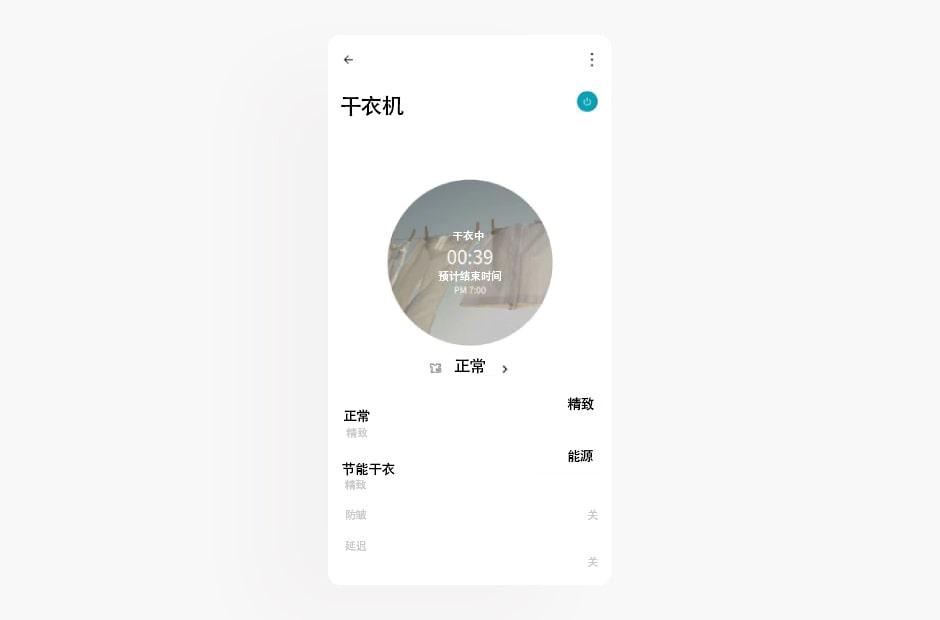Open the 节能干衣 setting row
The width and height of the screenshot is (940, 620).
[368, 469]
